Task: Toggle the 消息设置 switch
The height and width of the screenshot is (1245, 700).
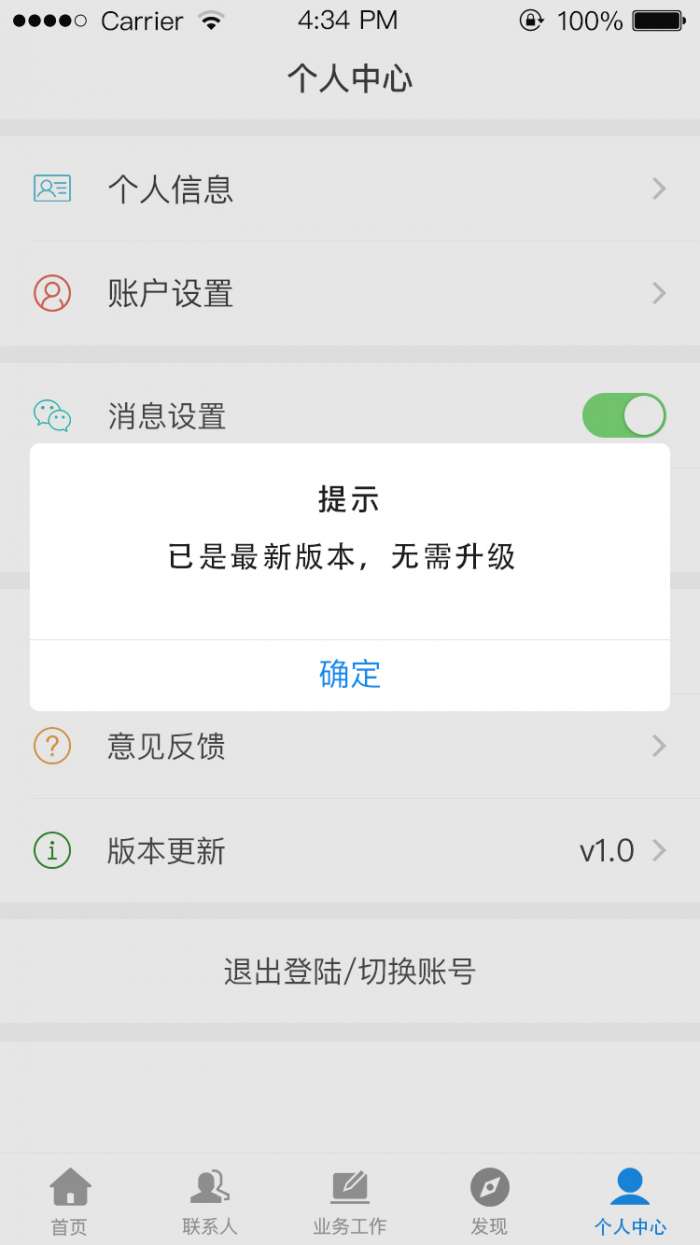Action: tap(624, 416)
